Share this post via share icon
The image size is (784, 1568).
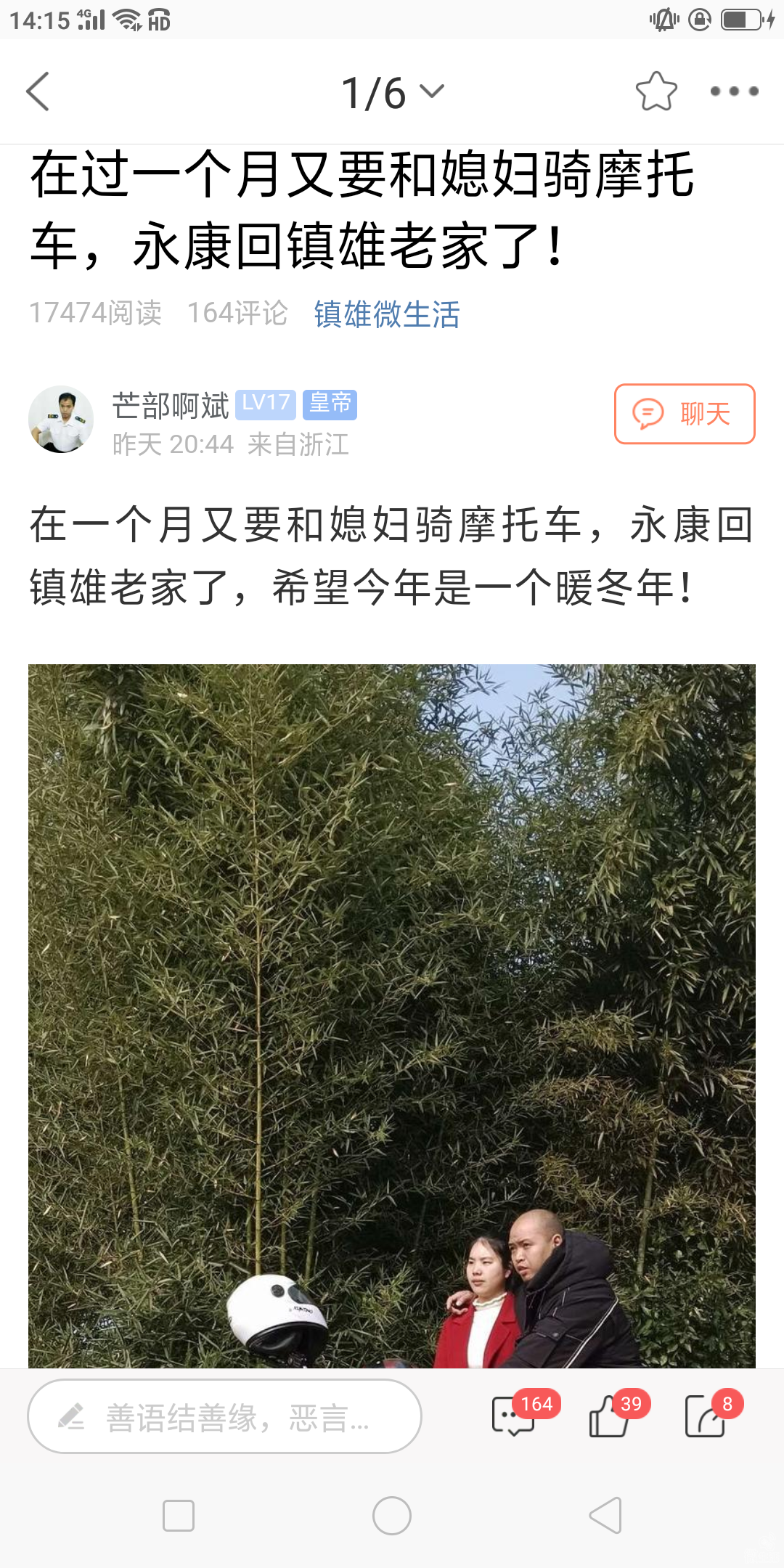pyautogui.click(x=706, y=1416)
